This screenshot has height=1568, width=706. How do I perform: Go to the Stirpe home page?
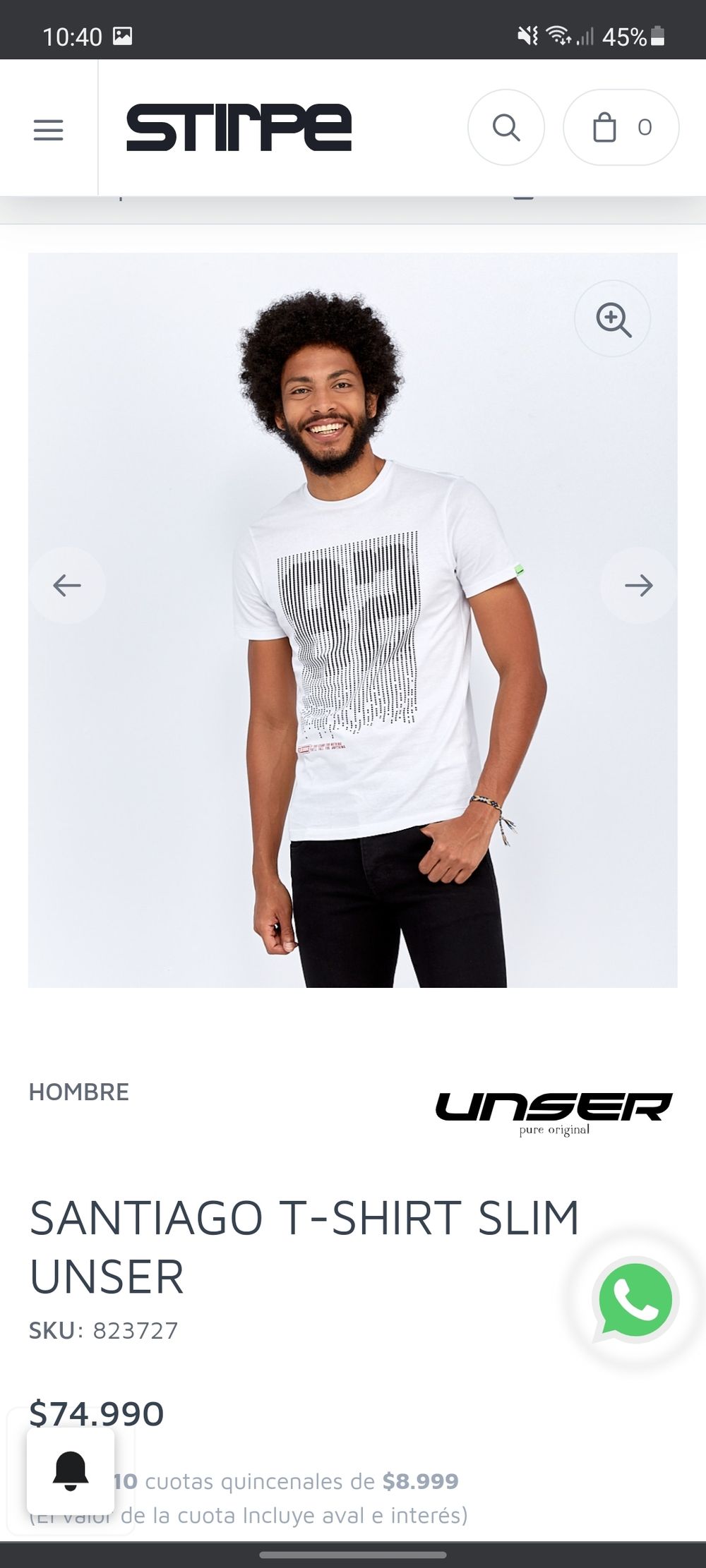pos(239,128)
